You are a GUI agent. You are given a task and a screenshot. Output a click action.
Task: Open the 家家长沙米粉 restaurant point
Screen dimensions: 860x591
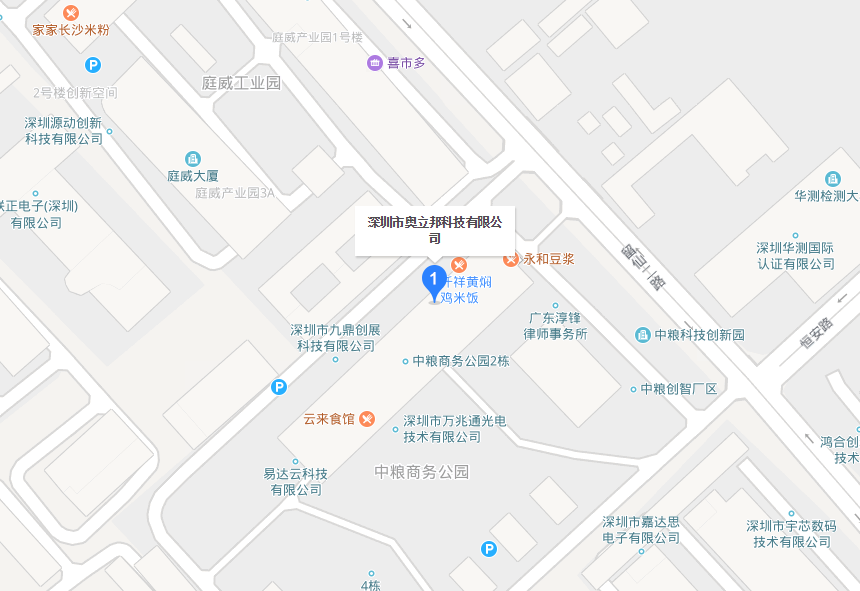click(x=71, y=13)
